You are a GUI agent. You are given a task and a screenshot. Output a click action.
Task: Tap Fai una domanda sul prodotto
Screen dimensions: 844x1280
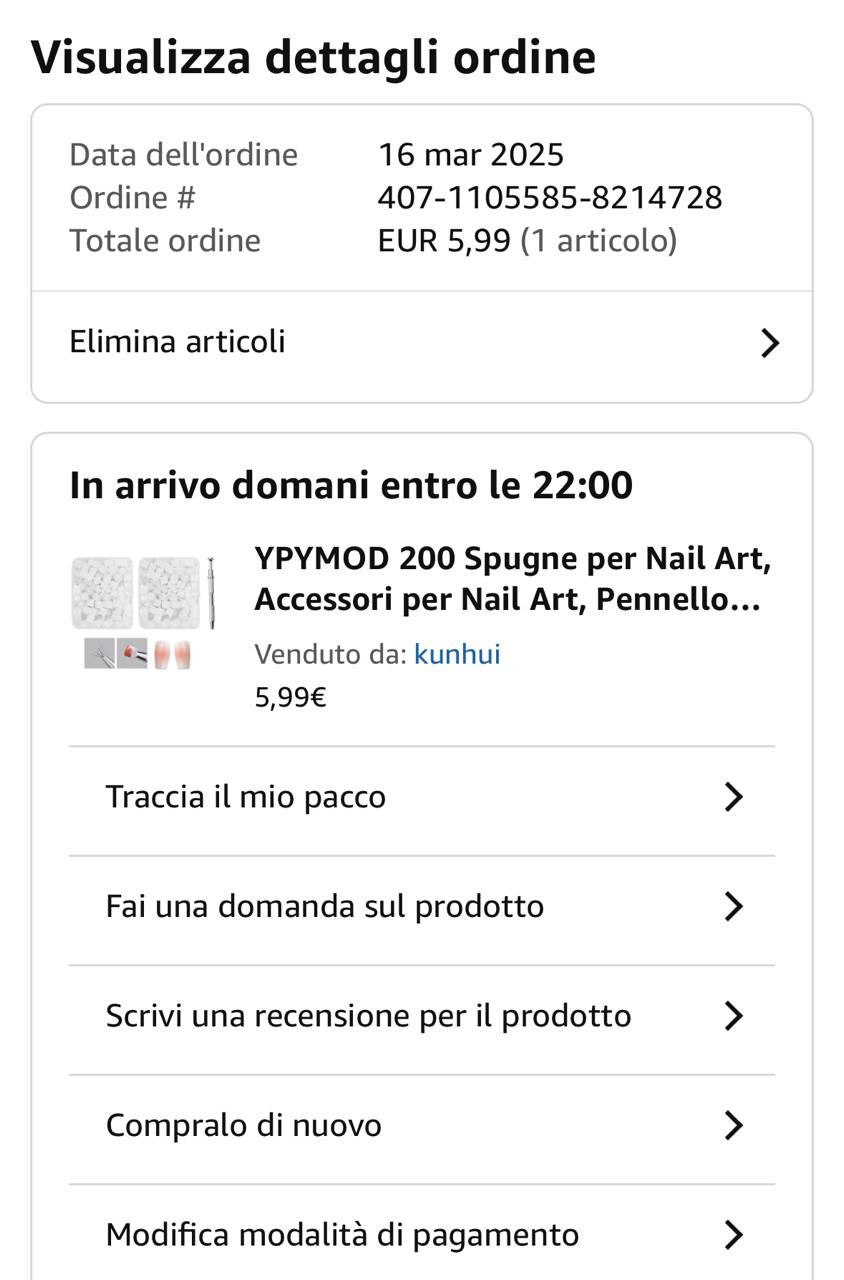point(420,906)
